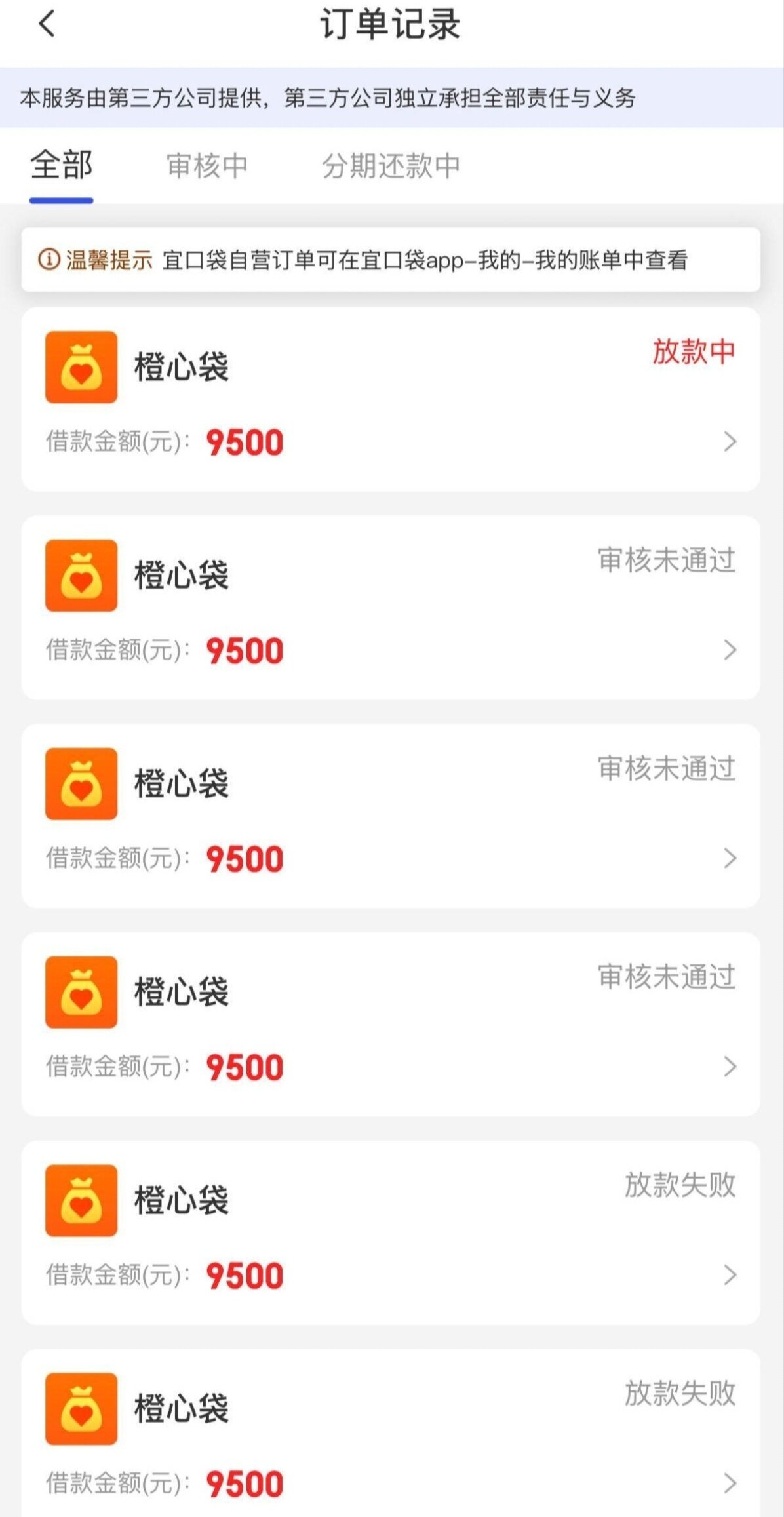This screenshot has width=784, height=1517.
Task: Show orders under 分期还款中
Action: pos(391,165)
